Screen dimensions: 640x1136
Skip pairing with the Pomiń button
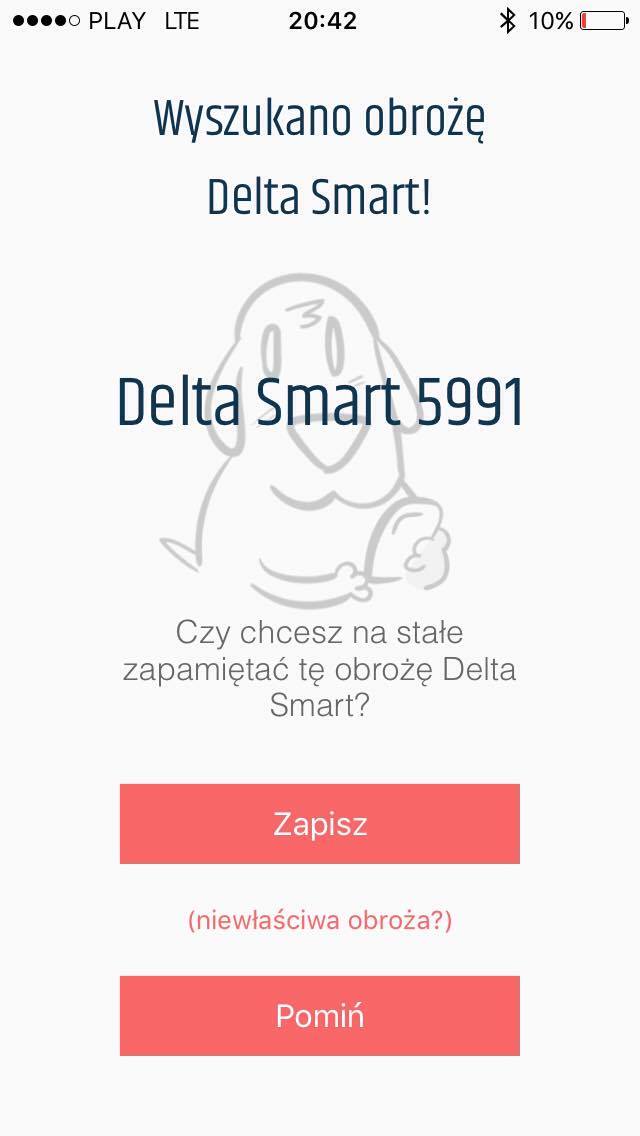coord(320,1016)
